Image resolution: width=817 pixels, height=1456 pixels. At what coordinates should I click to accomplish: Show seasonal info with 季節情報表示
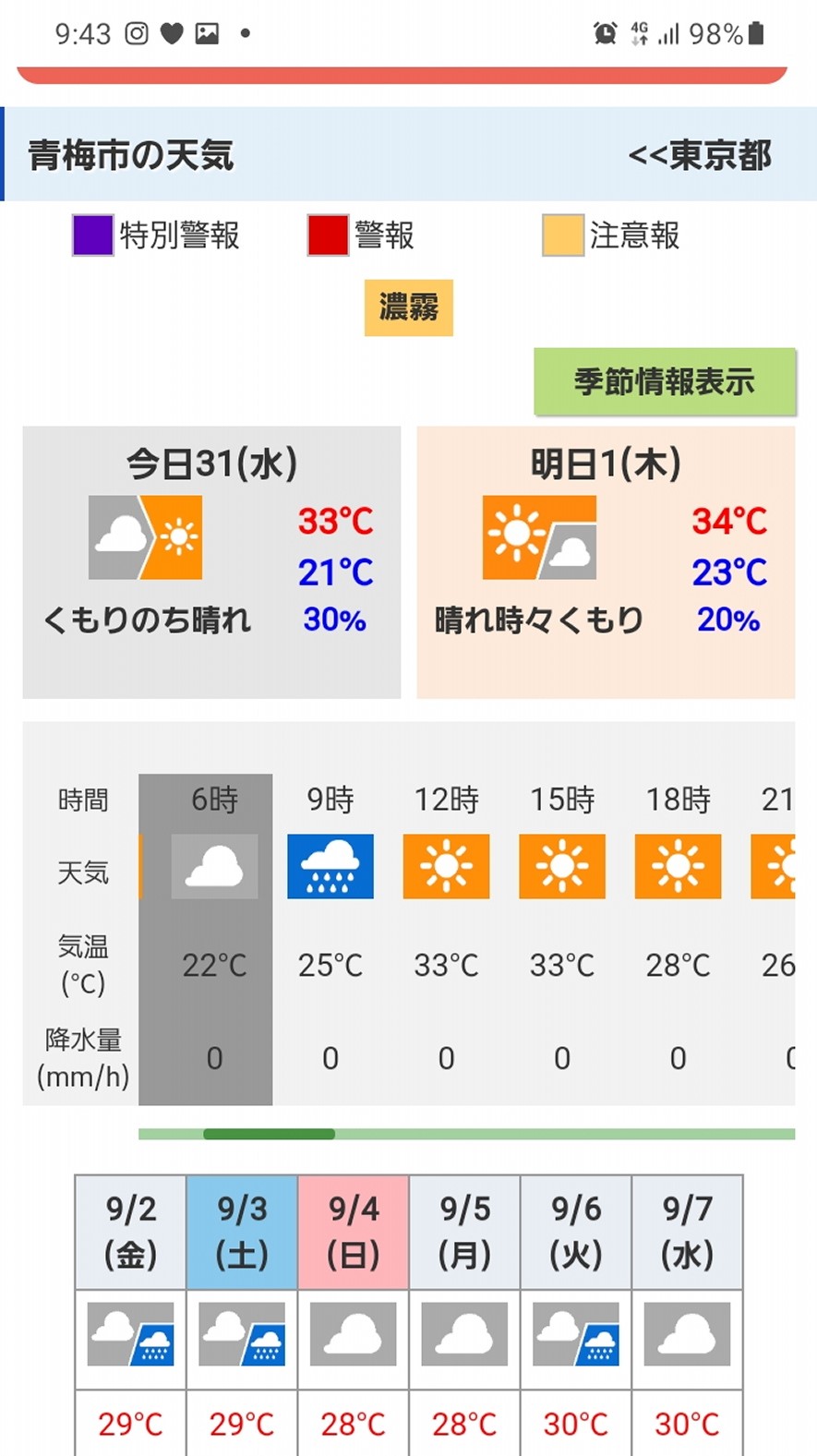tap(664, 381)
